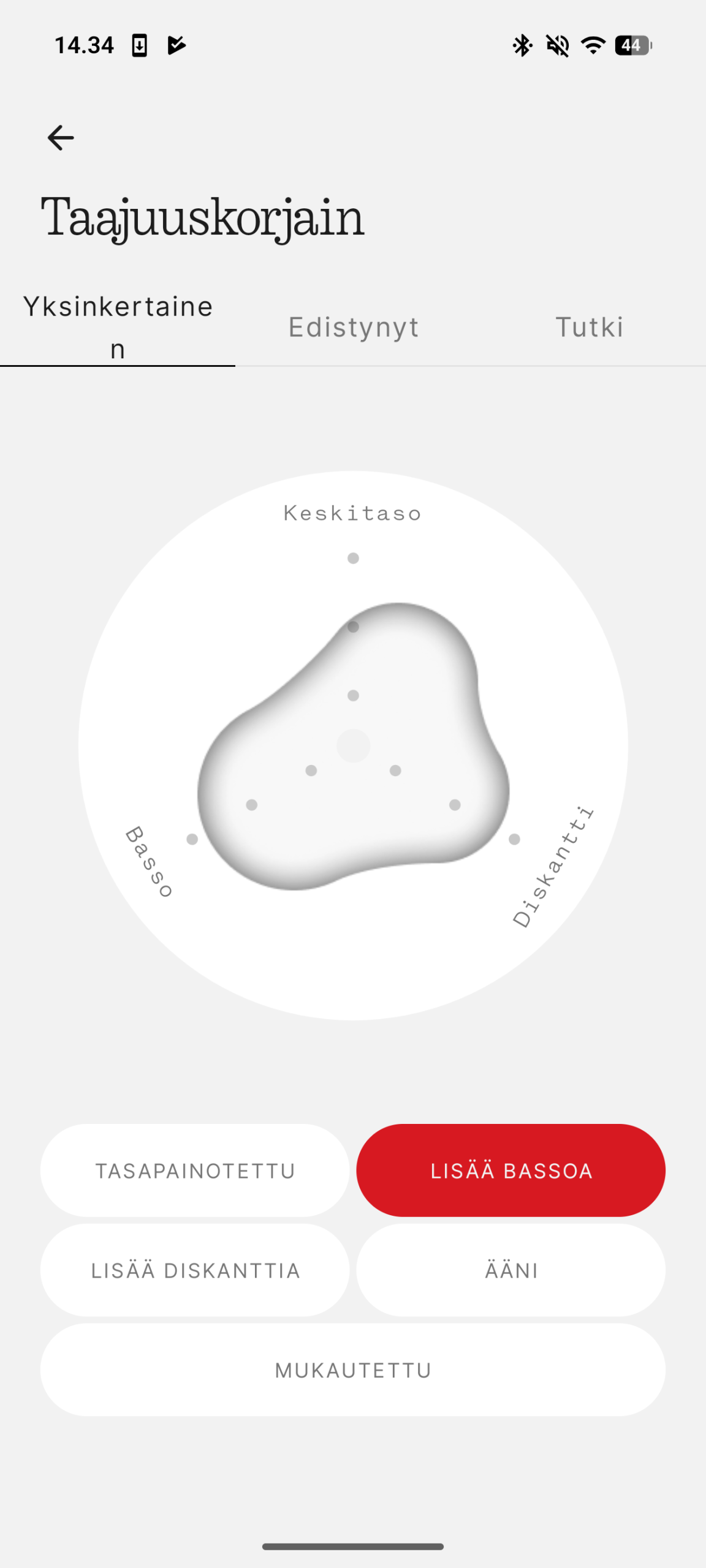Open the Tutki tab

pyautogui.click(x=589, y=327)
